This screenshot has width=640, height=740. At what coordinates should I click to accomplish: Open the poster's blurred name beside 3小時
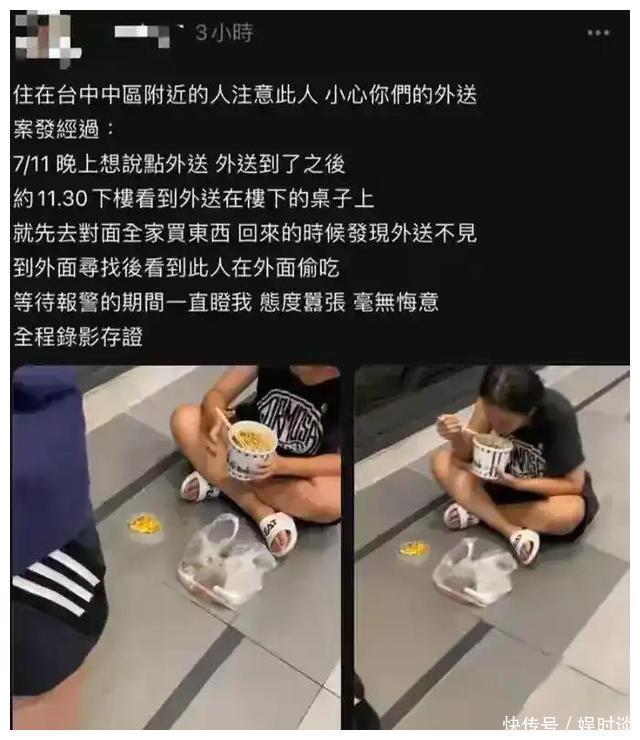(x=146, y=35)
